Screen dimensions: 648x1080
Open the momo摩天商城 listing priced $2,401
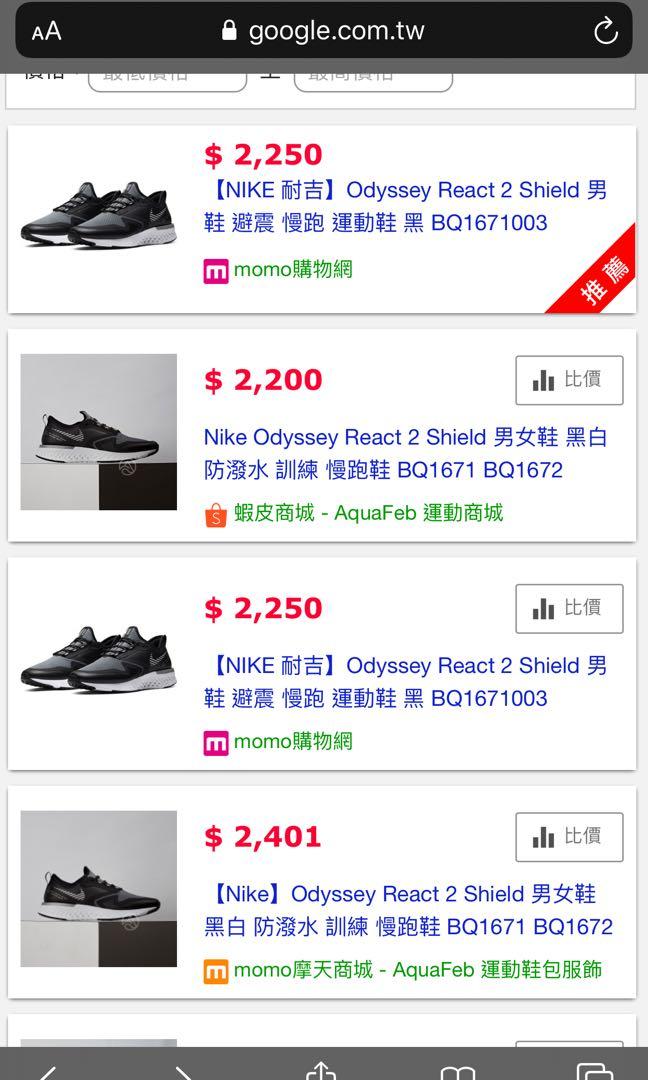(408, 910)
